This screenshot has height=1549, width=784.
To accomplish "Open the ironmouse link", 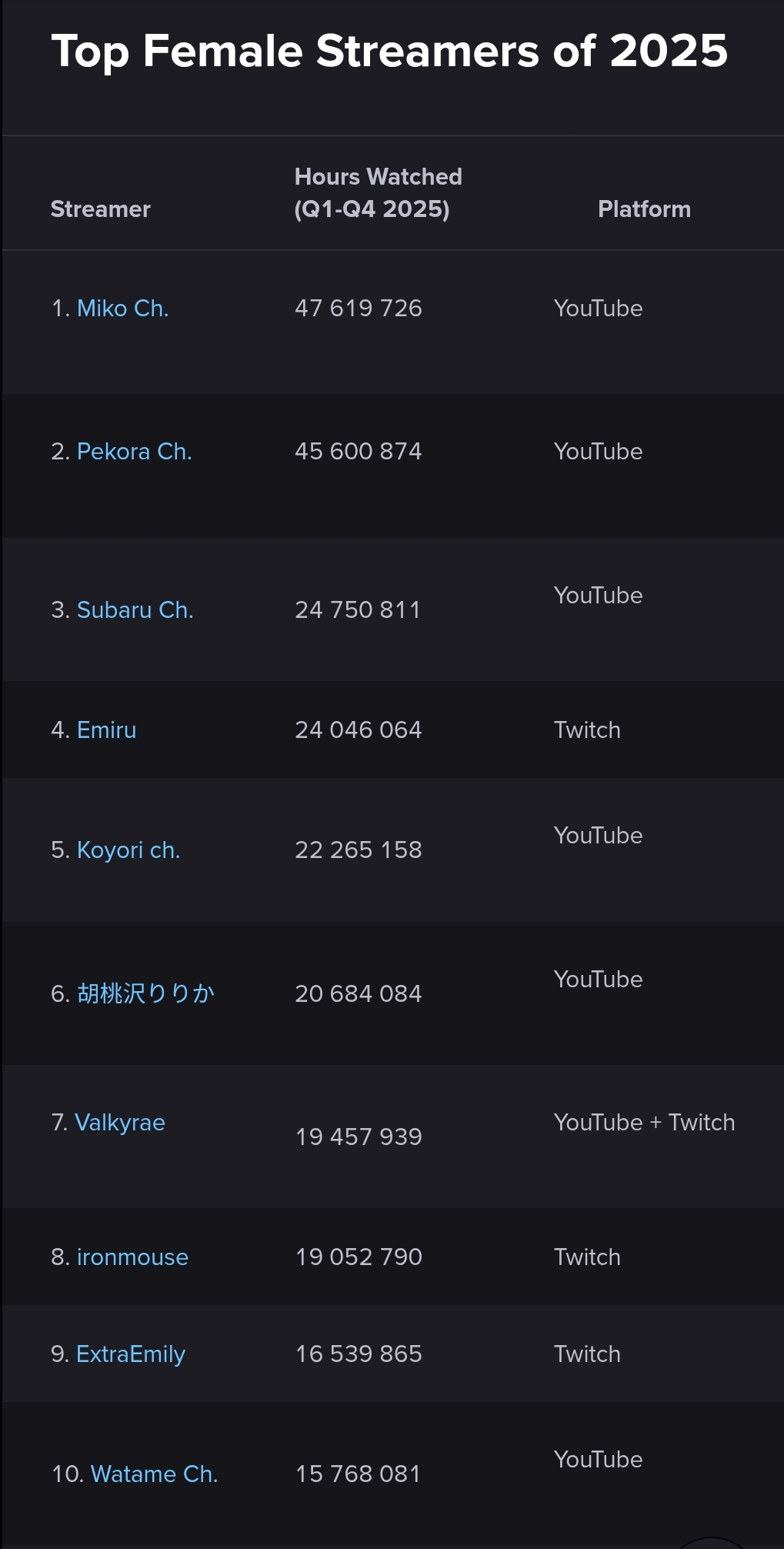I will coord(132,1257).
